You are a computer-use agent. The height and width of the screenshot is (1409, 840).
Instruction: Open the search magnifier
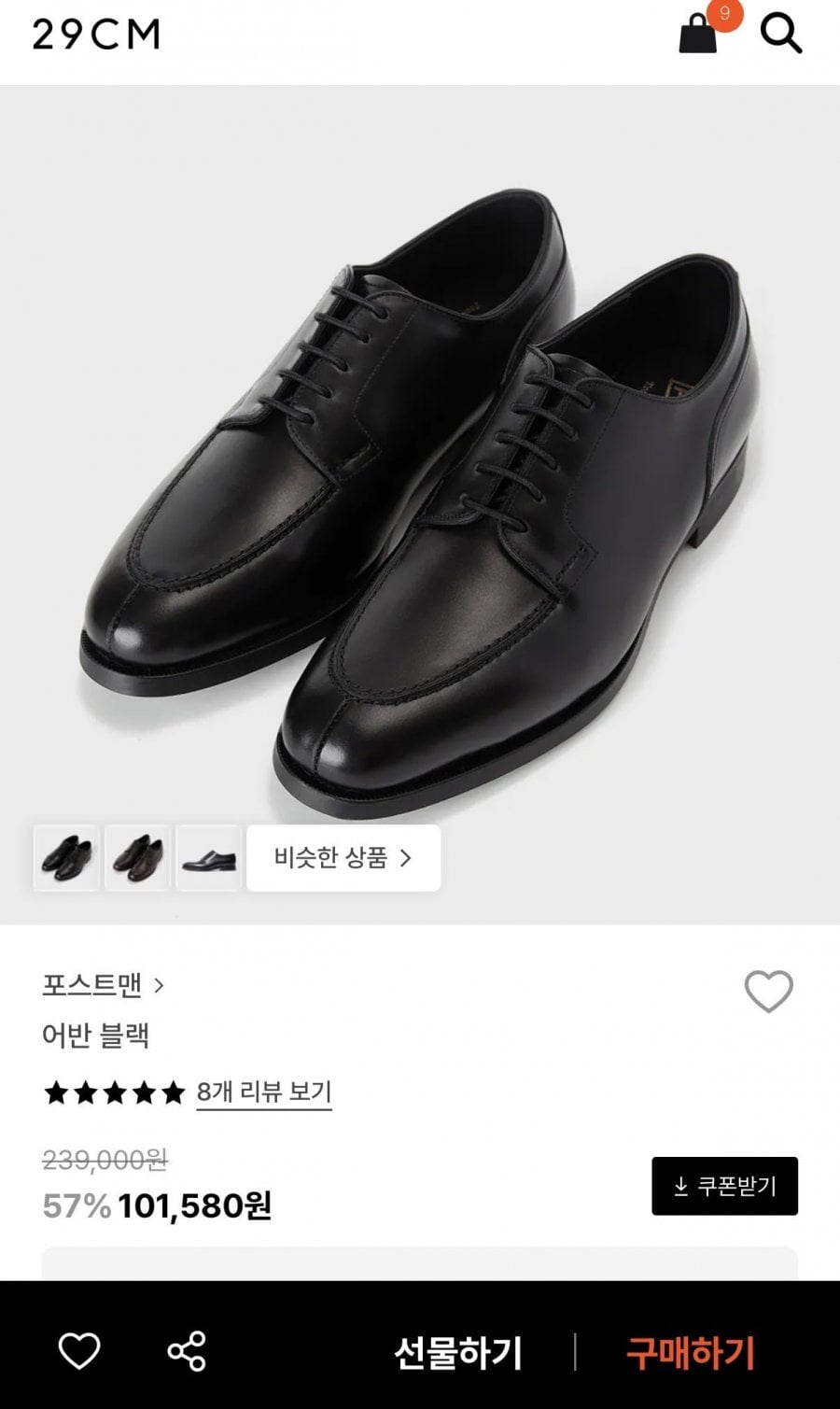[x=780, y=35]
